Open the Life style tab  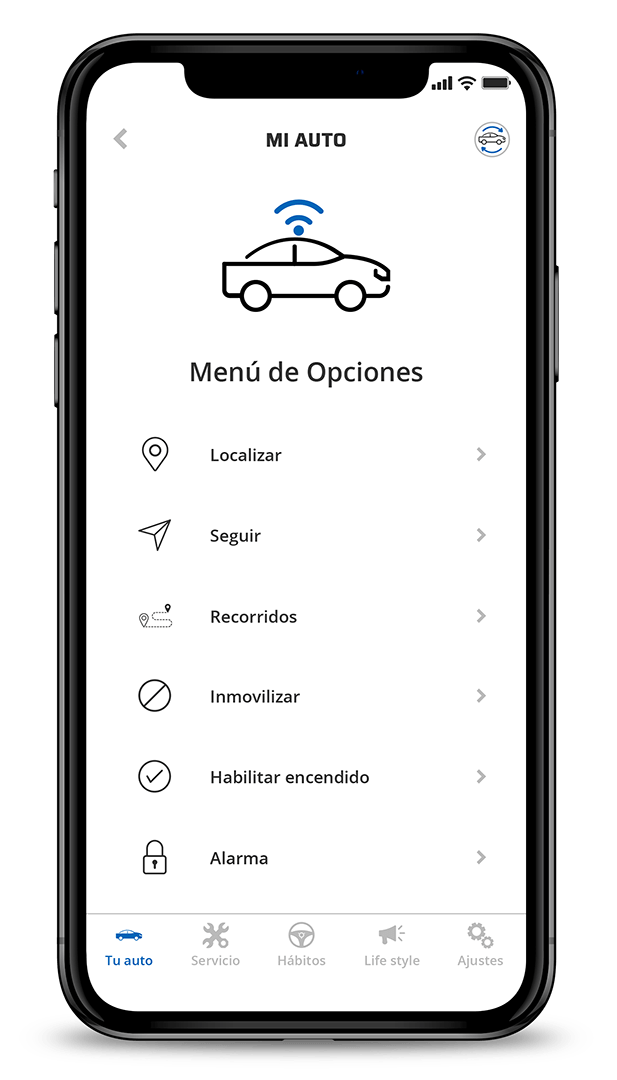click(x=392, y=946)
